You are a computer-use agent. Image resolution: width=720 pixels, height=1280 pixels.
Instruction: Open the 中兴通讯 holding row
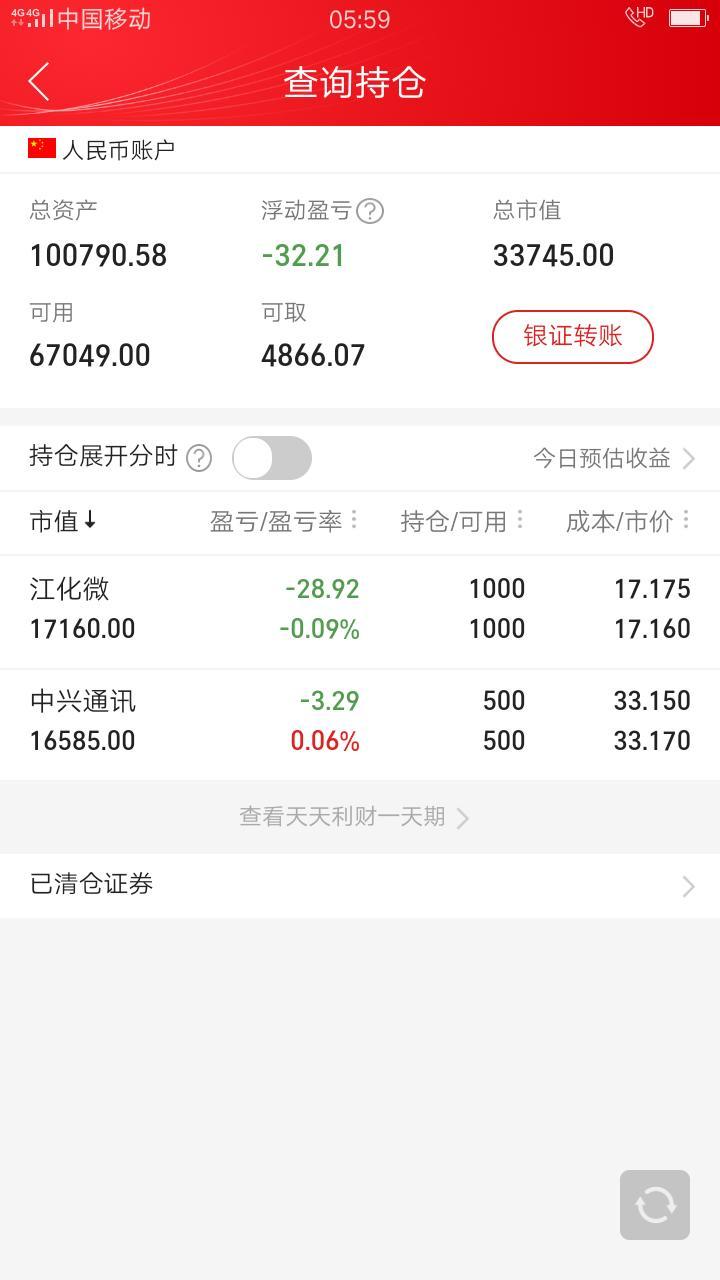360,724
